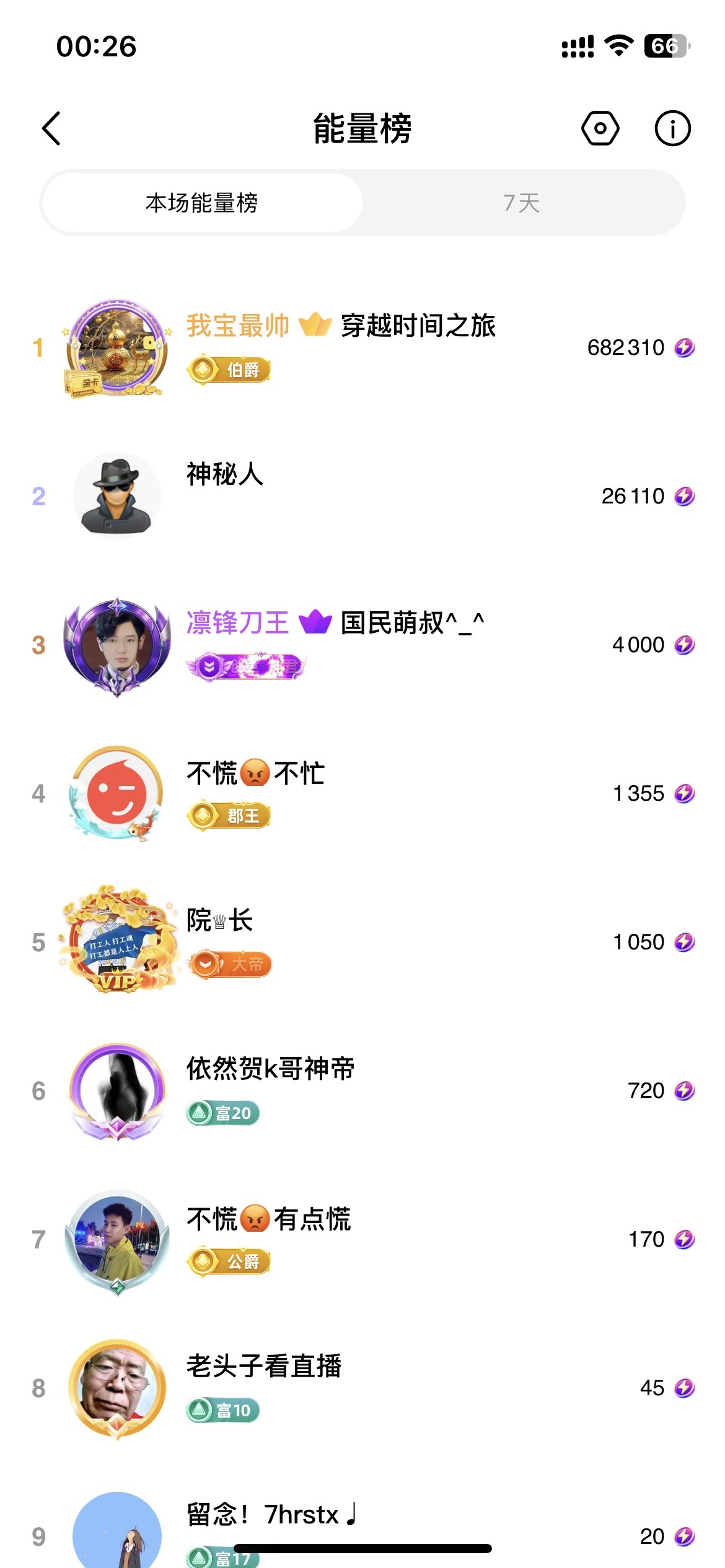The height and width of the screenshot is (1568, 725).
Task: Switch to the 7天 tab
Action: (x=522, y=203)
